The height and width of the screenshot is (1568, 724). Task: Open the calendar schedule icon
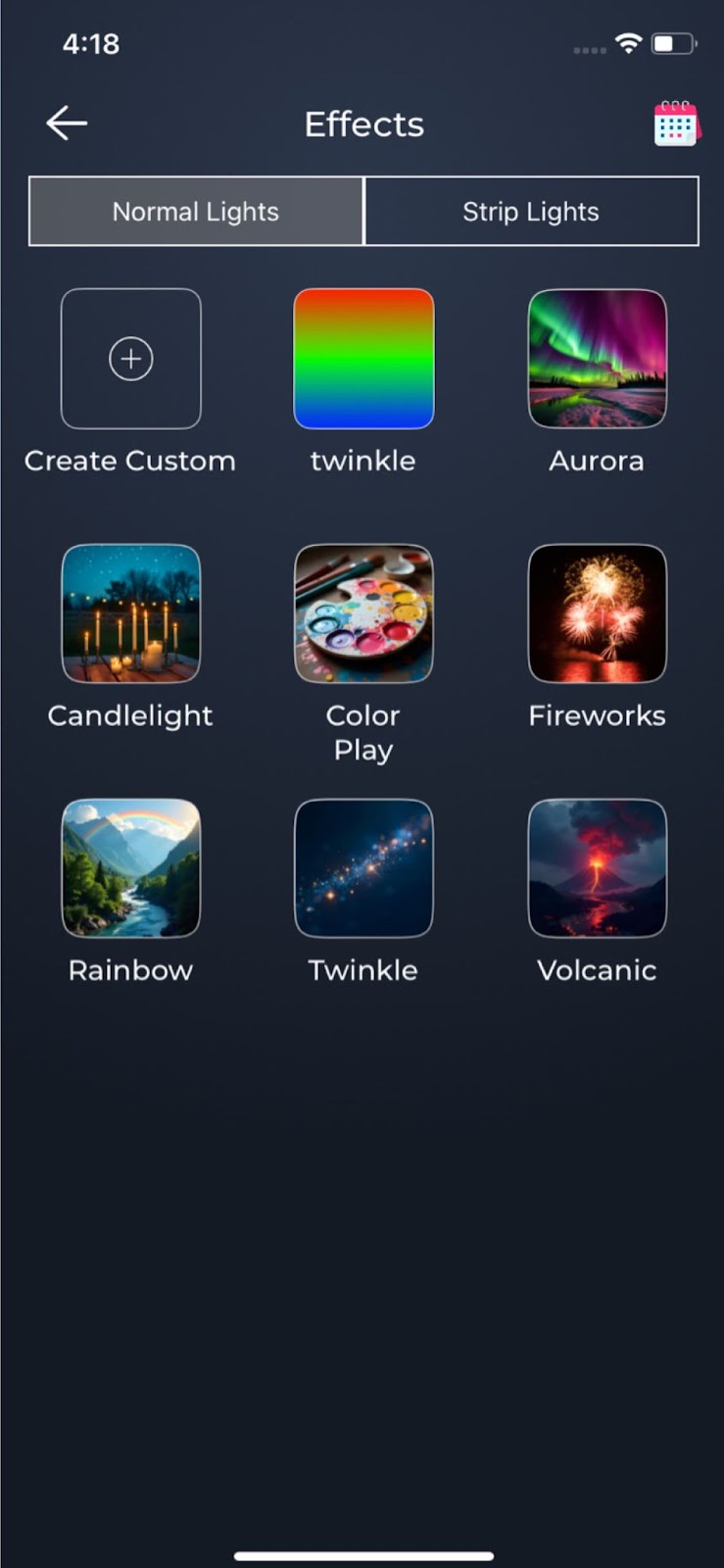point(676,123)
